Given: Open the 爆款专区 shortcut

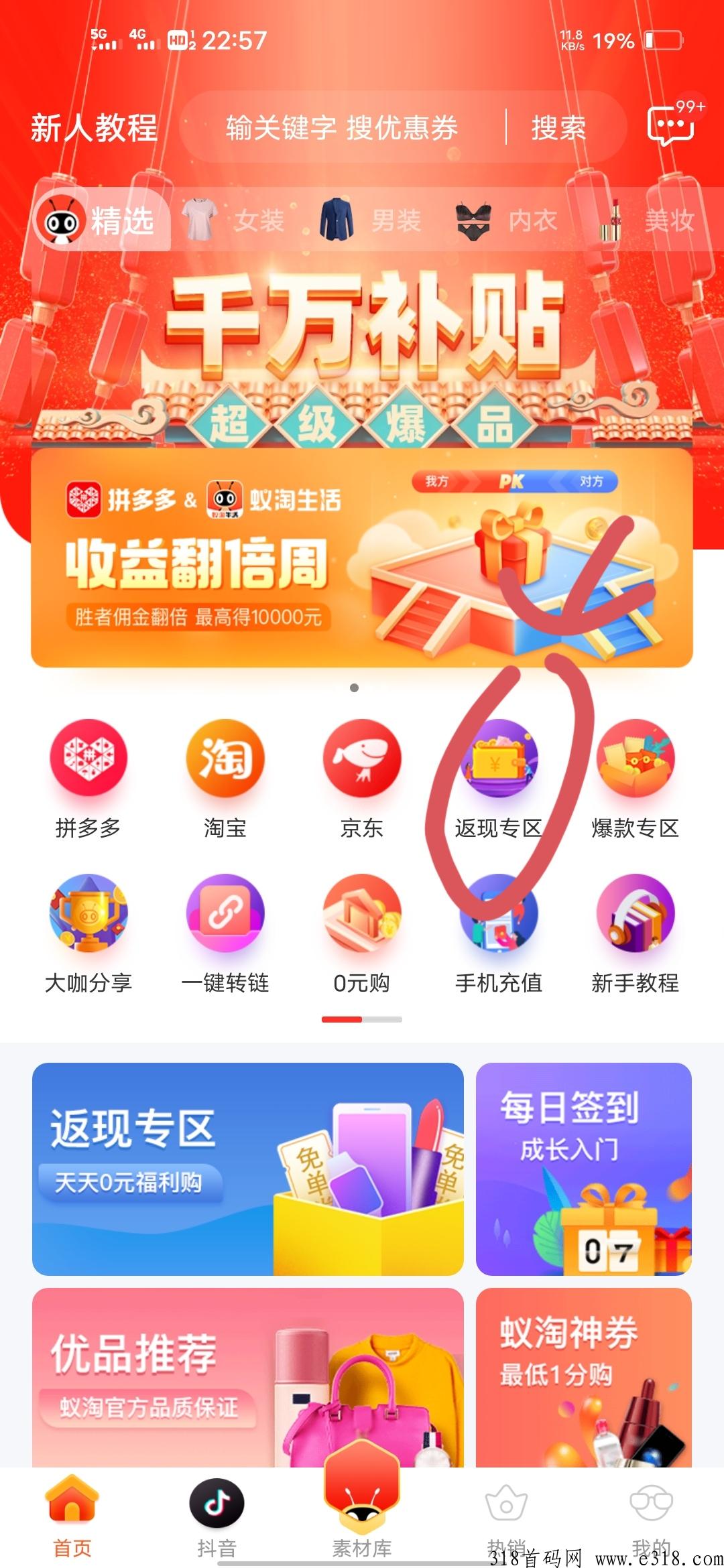Looking at the screenshot, I should coord(636,779).
